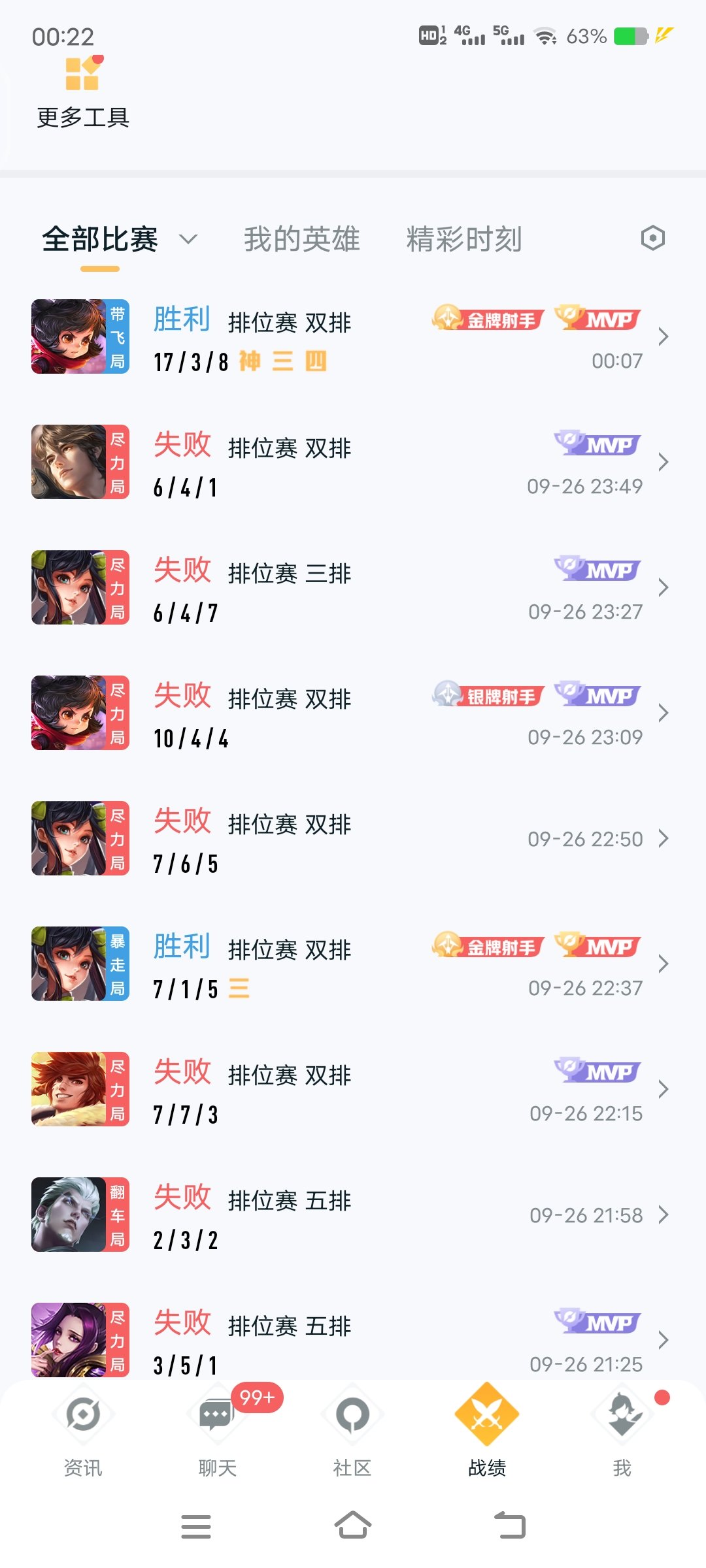This screenshot has height=1568, width=706.
Task: View the 7/1/5 victory from 09-26 22:37
Action: (353, 964)
